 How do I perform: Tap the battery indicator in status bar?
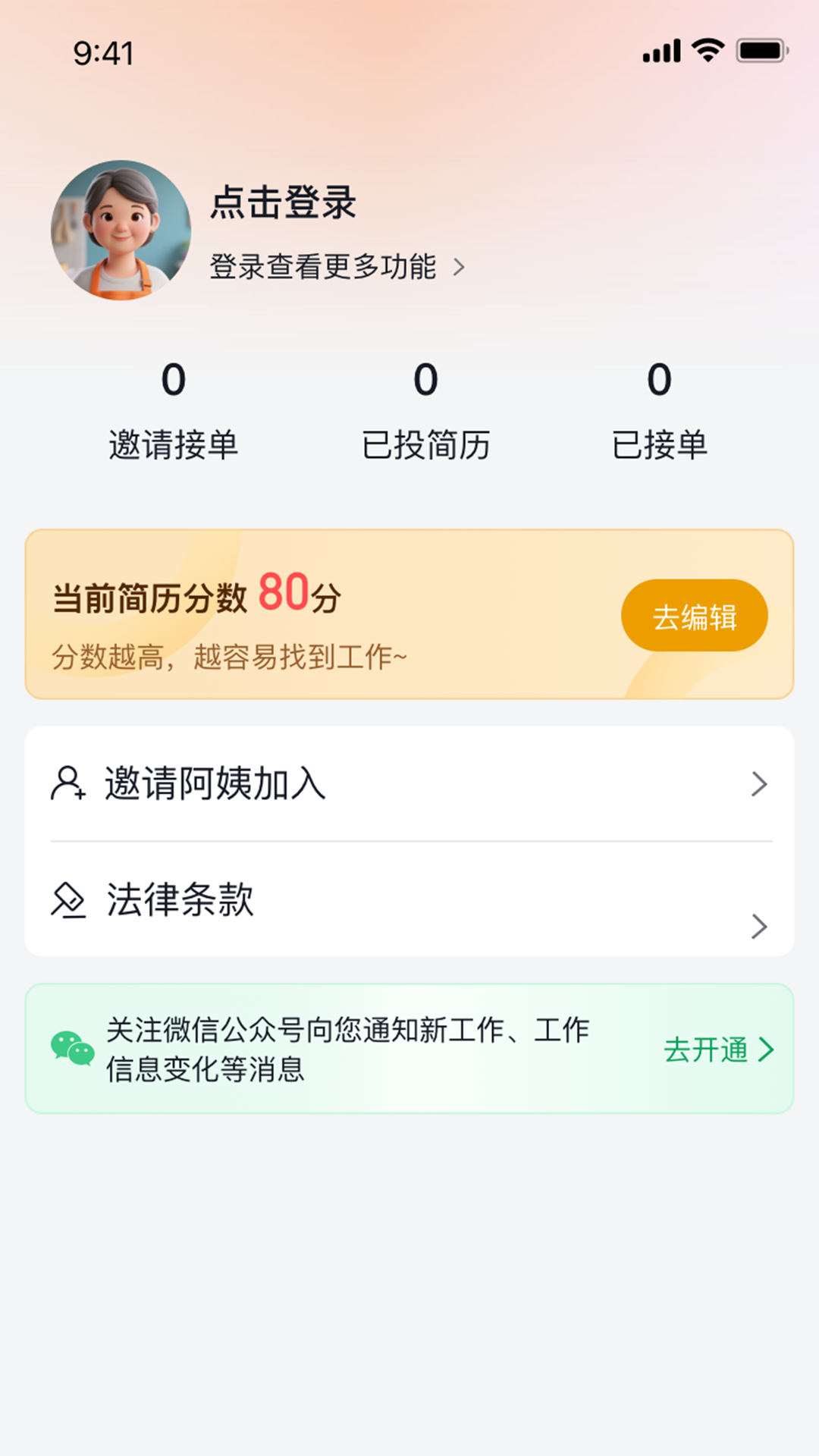tap(758, 52)
